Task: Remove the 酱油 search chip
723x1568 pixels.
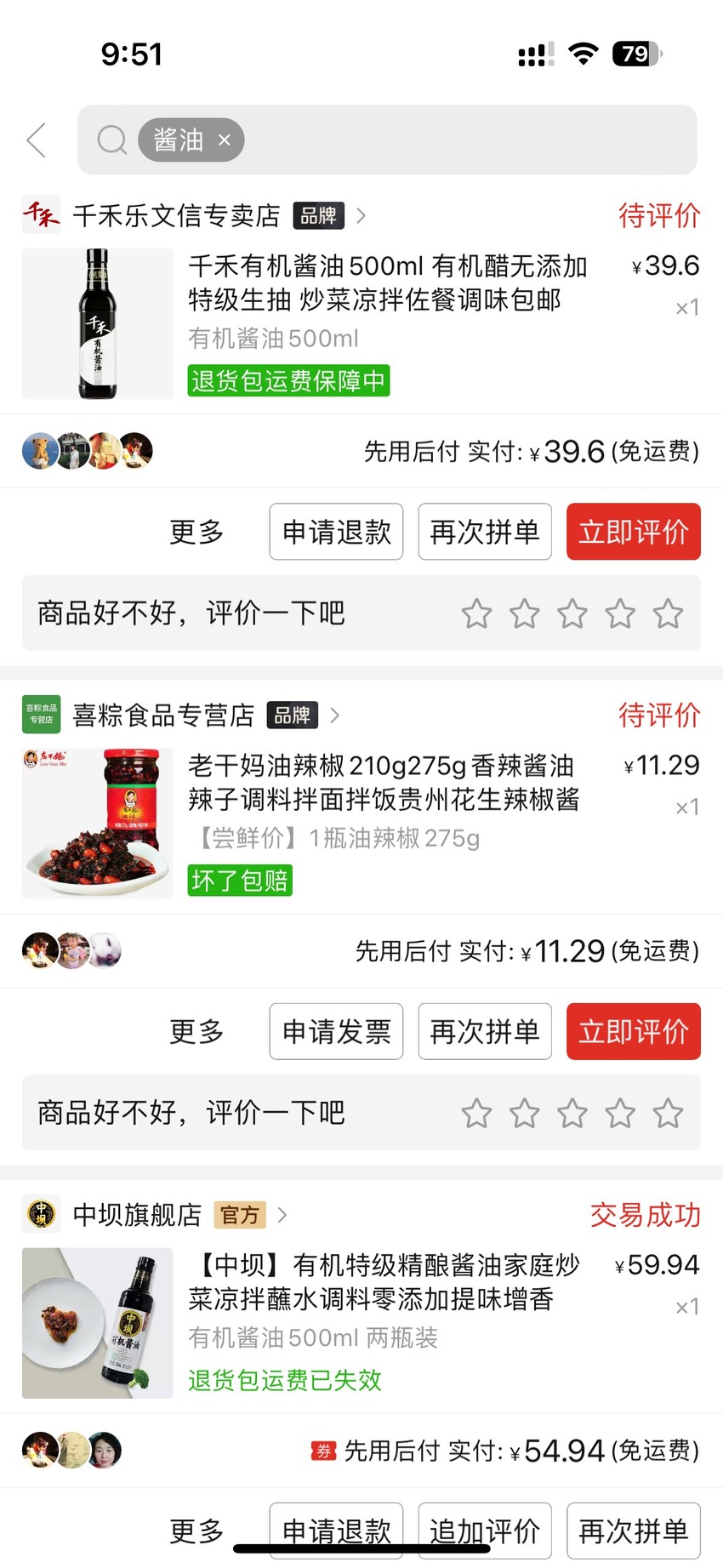Action: click(225, 140)
